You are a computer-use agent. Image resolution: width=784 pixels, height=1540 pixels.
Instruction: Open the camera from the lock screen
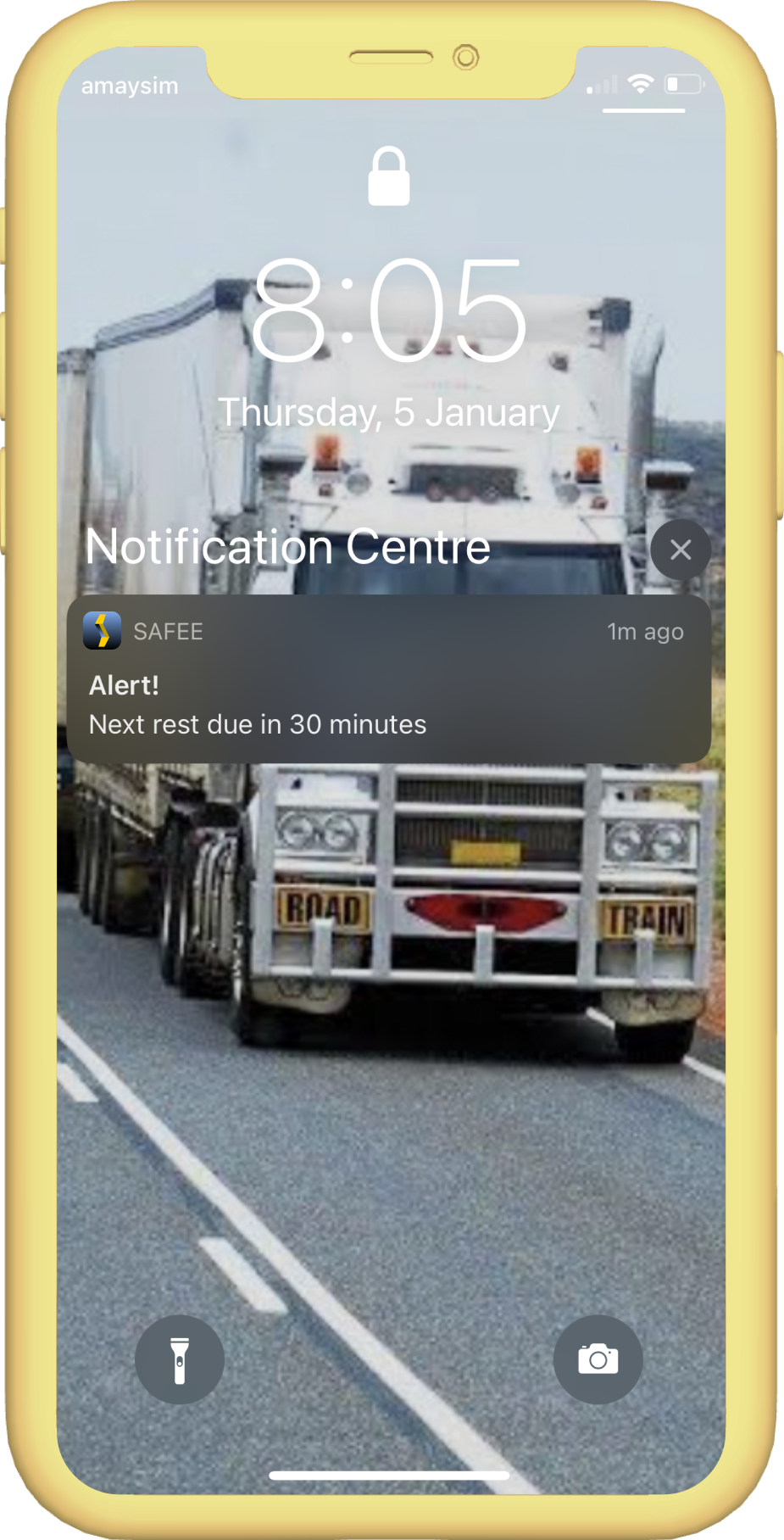pos(598,1359)
